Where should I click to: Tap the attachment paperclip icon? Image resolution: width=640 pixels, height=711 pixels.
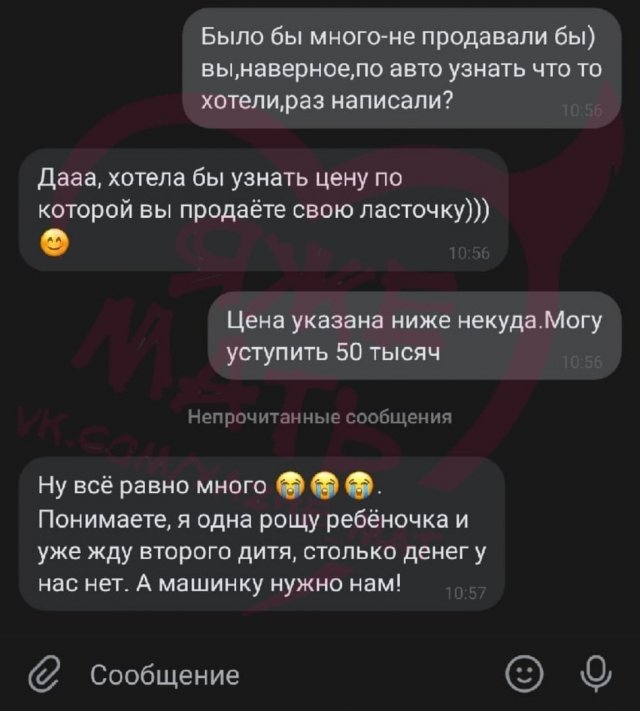coord(42,675)
